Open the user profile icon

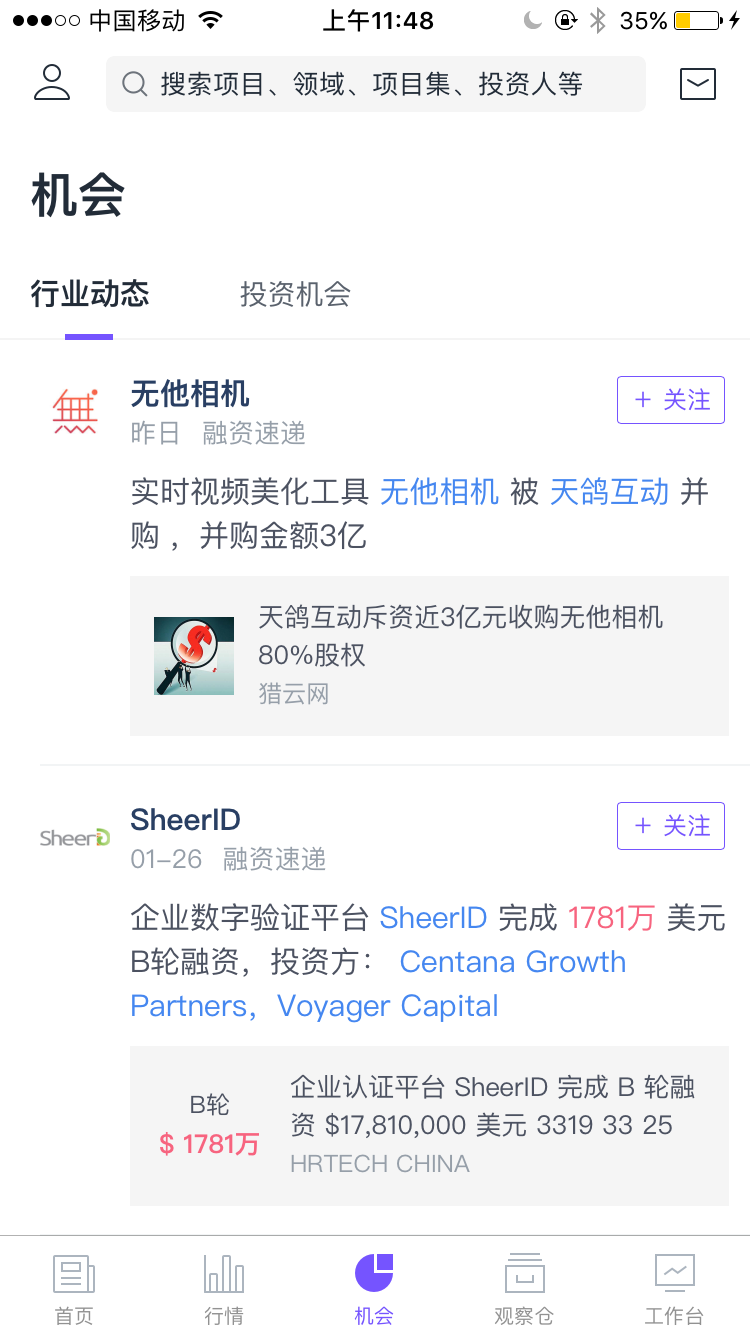click(x=52, y=83)
